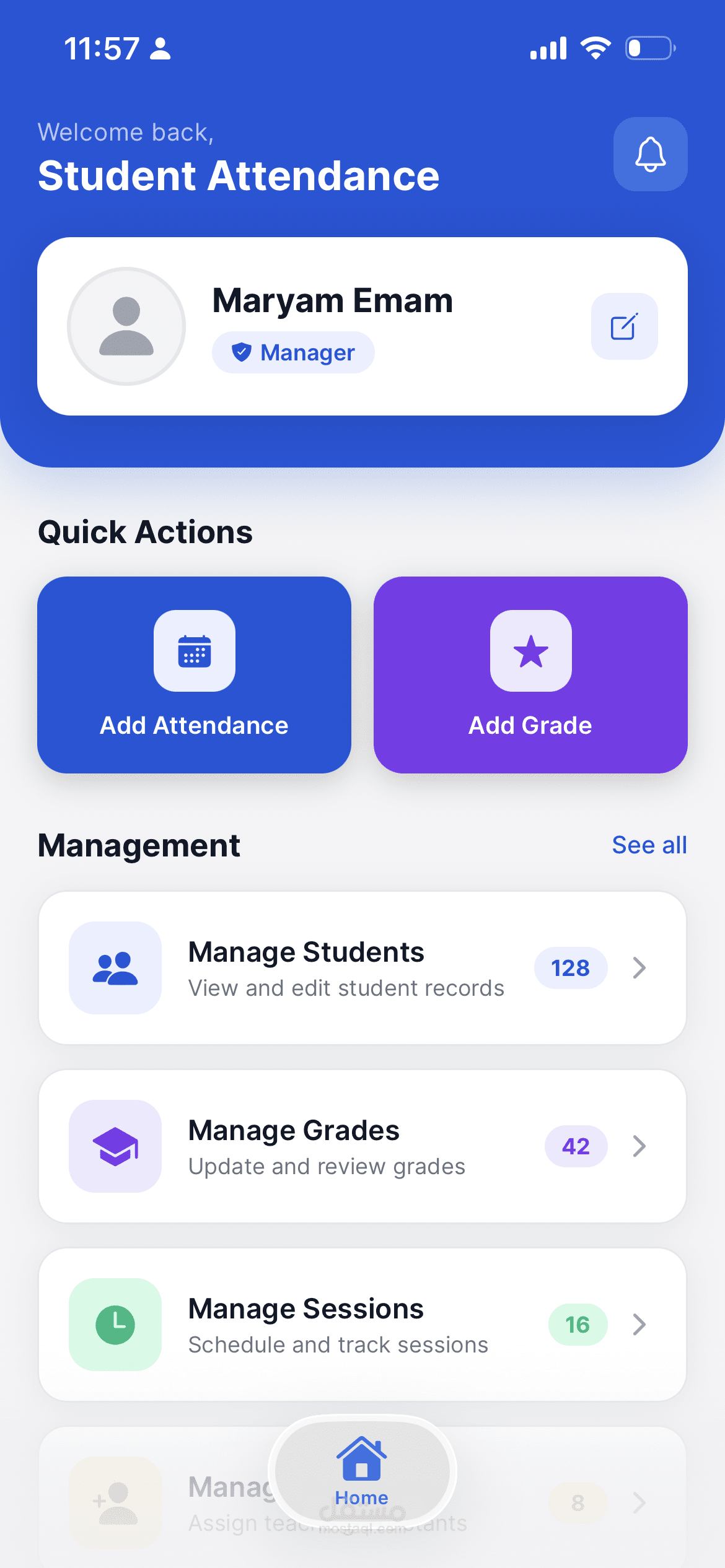Open See all management options
The height and width of the screenshot is (1568, 725).
649,844
